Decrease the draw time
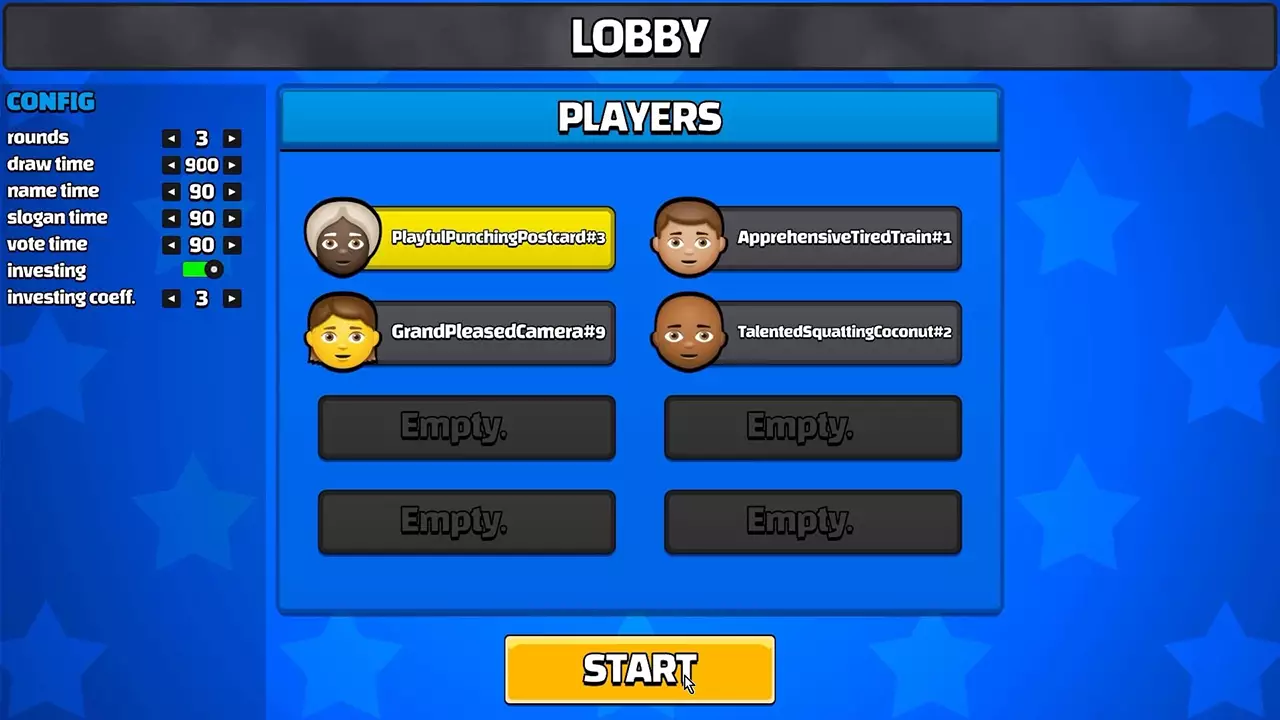 (171, 165)
